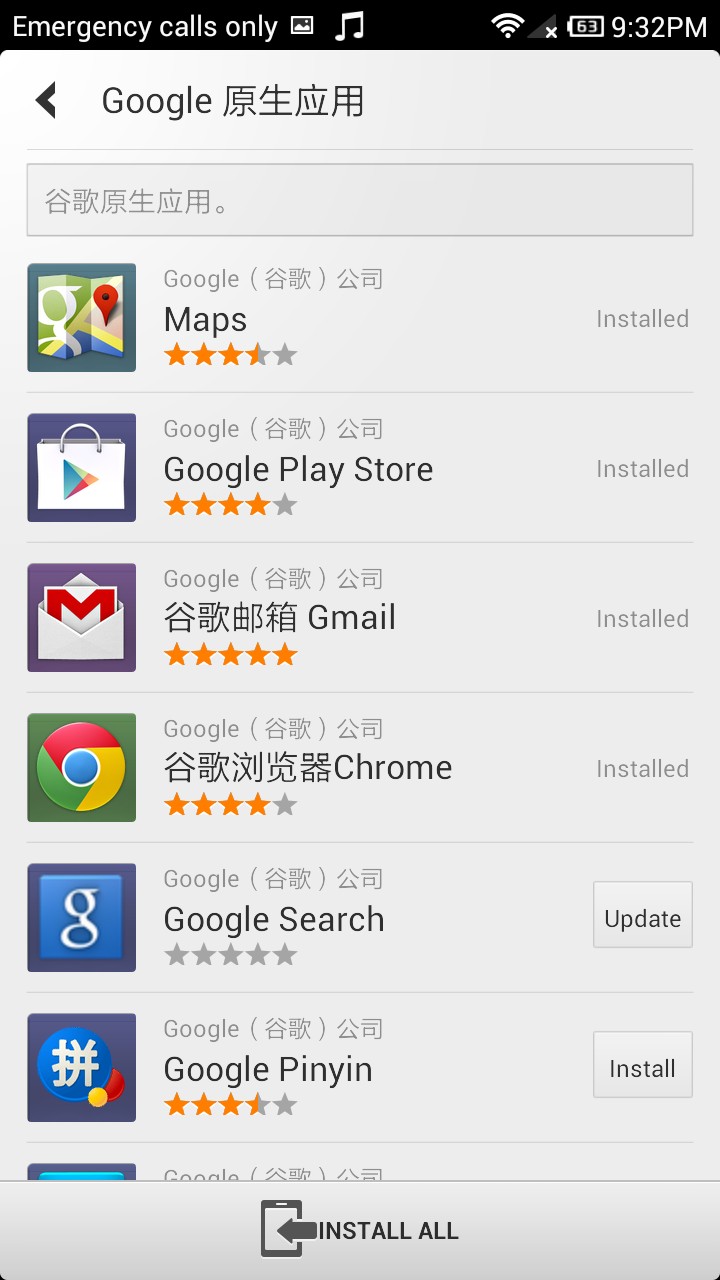Go back using the header arrow
Screen dimensions: 720x1280
tap(46, 101)
